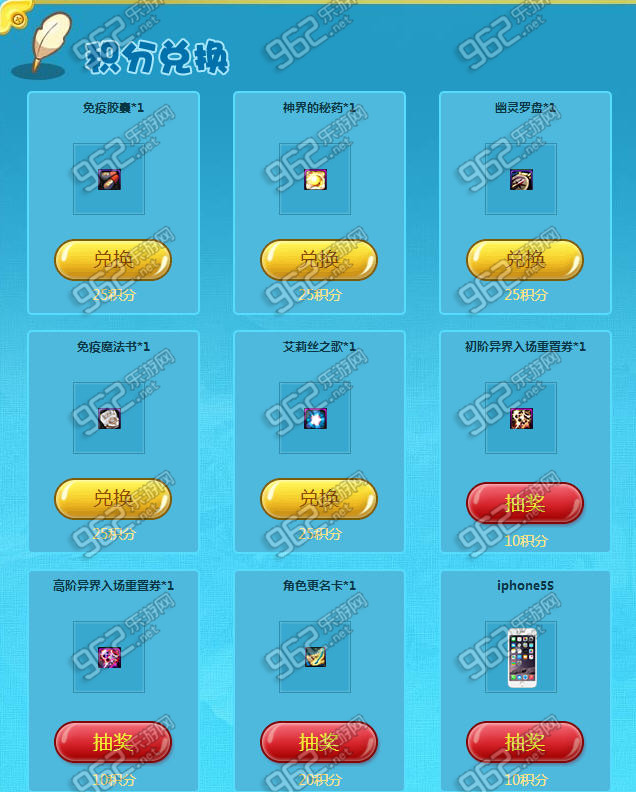Tap 兑换 under 免疫魔法书*1
Screen dimensions: 636x792
pos(113,499)
